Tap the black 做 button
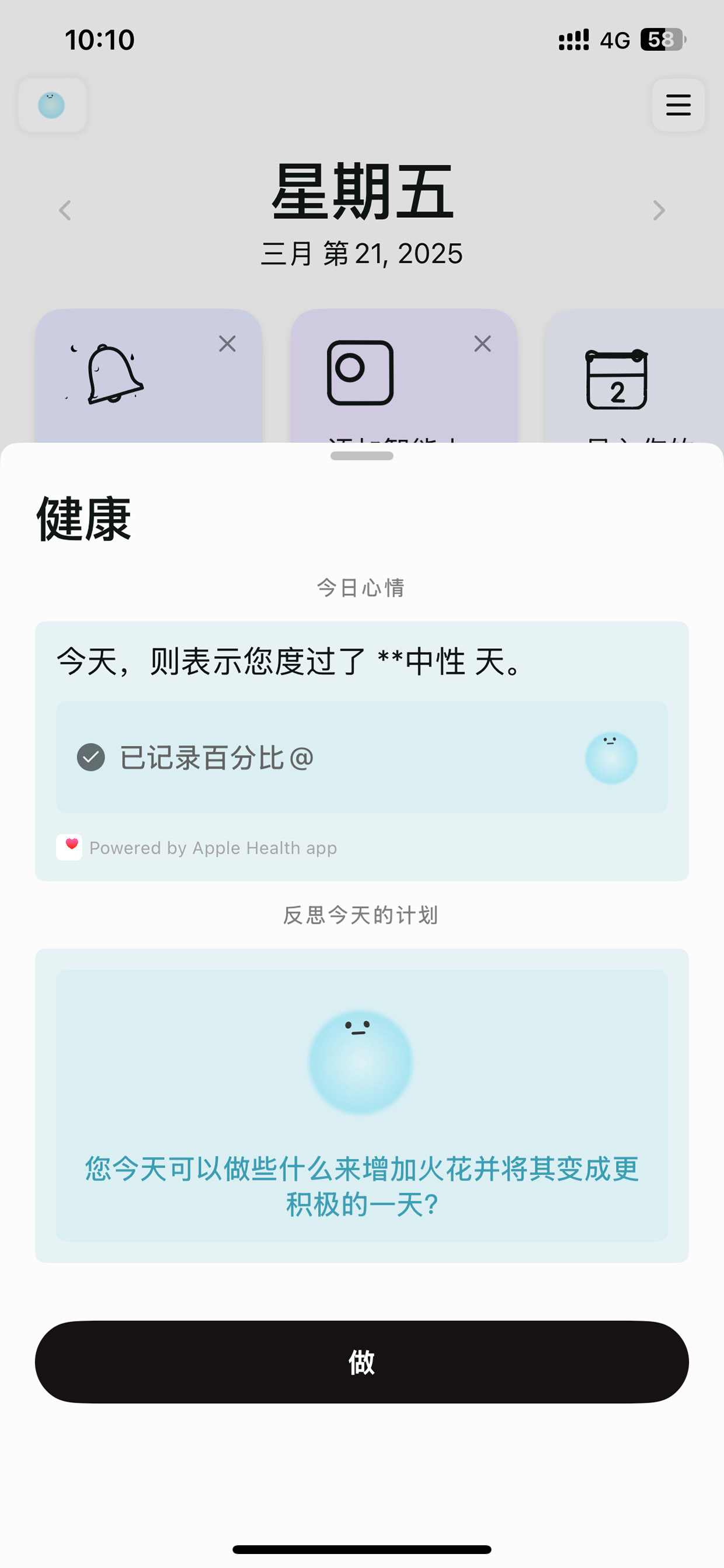The width and height of the screenshot is (724, 1568). point(362,1362)
